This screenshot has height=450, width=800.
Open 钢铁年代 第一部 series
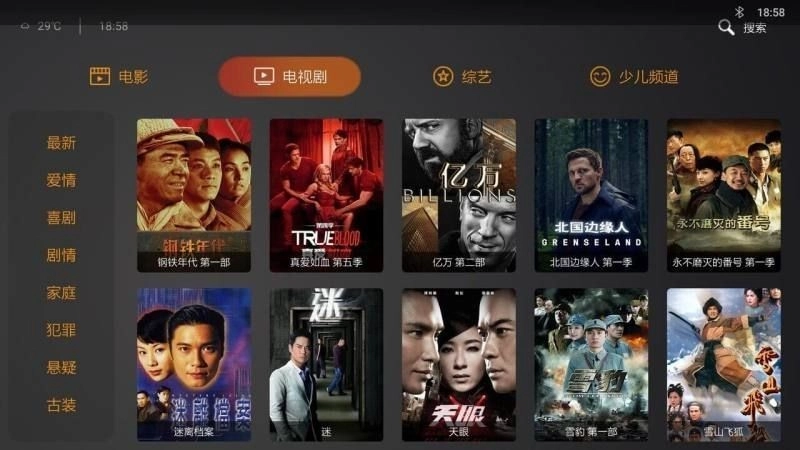coord(194,195)
